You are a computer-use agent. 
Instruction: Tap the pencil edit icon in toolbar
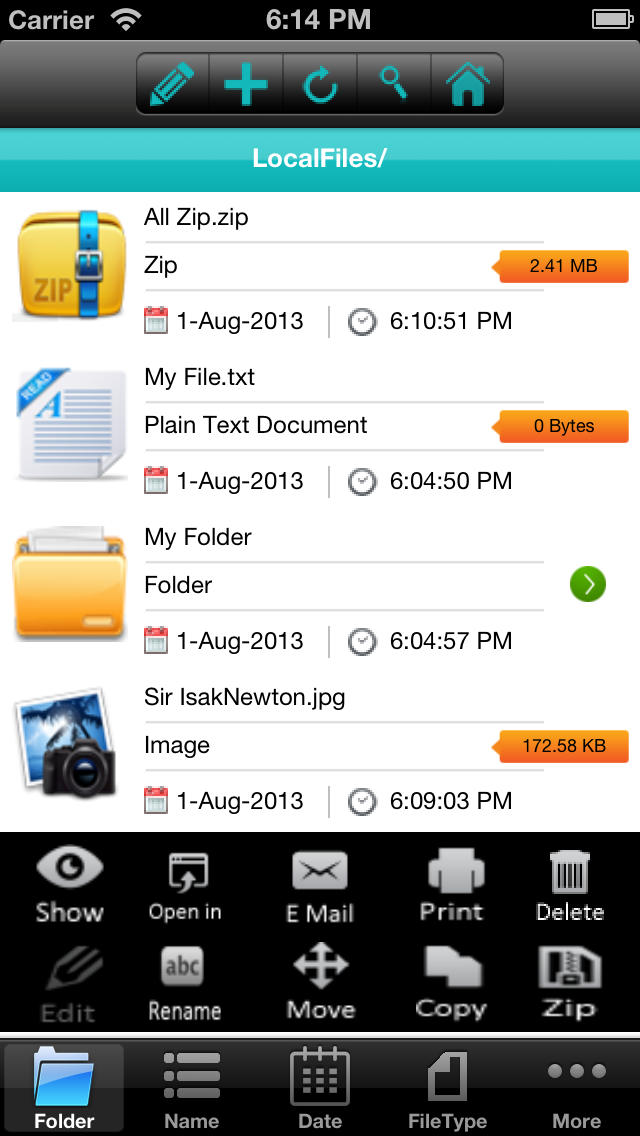tap(172, 85)
